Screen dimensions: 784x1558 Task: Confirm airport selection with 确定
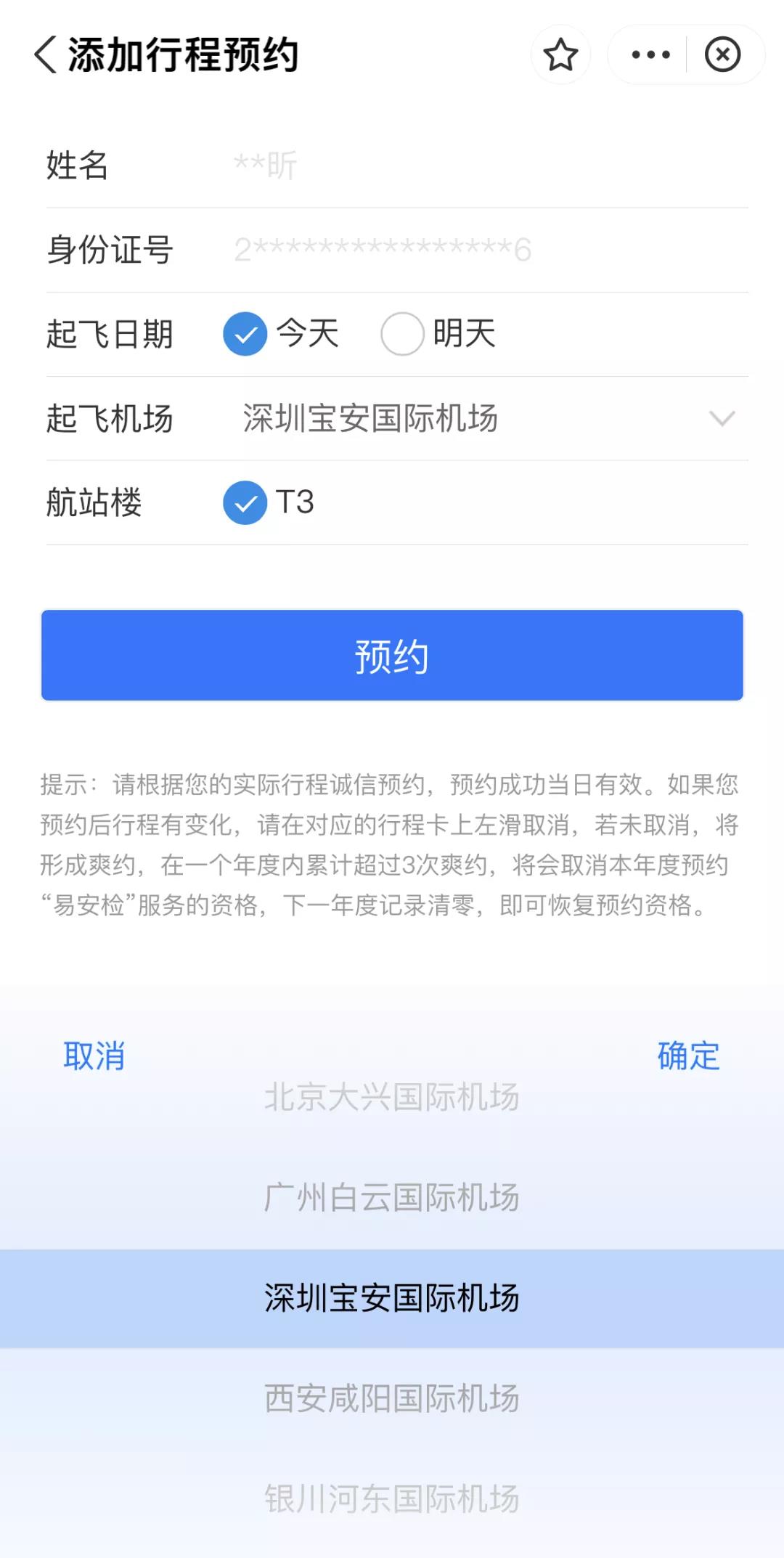click(688, 1056)
